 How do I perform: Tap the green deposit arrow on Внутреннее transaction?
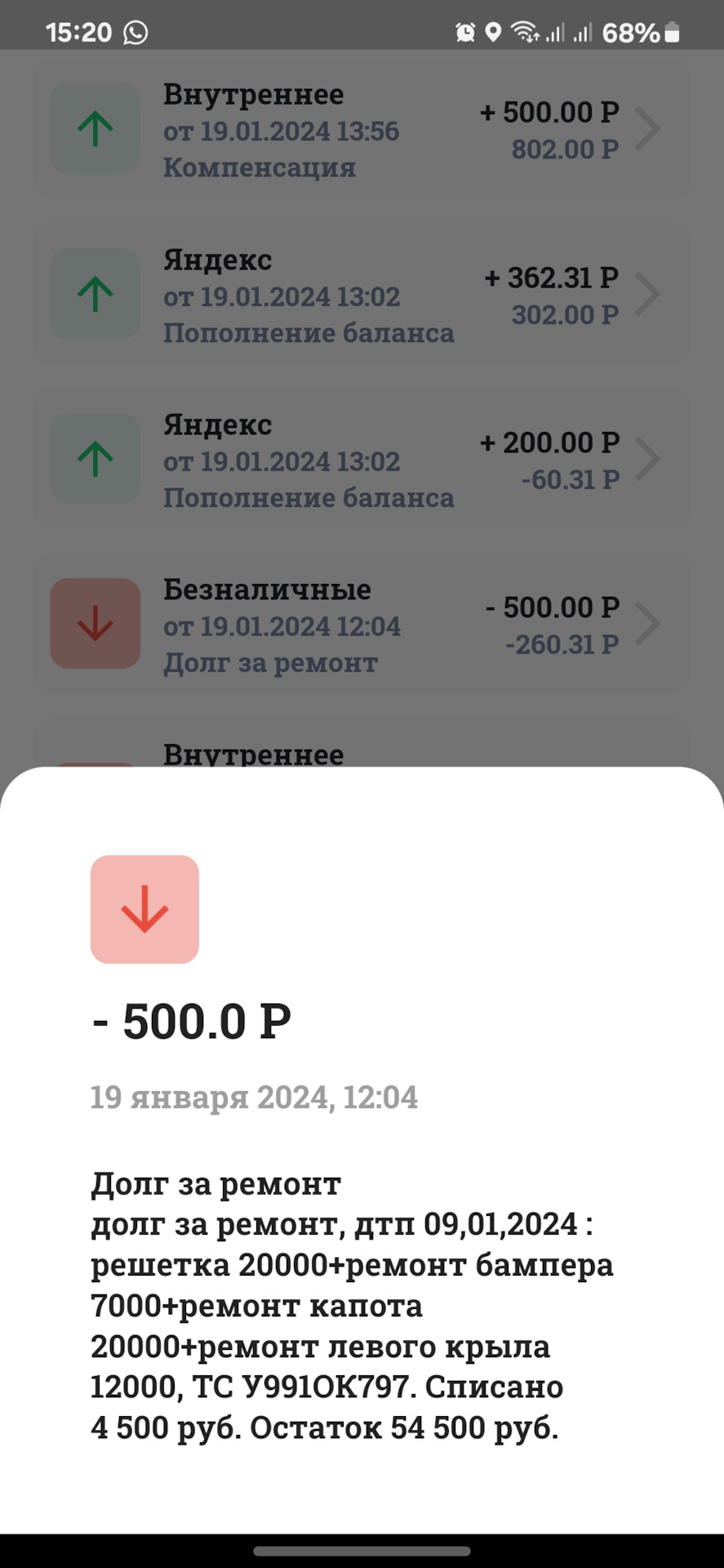[95, 129]
